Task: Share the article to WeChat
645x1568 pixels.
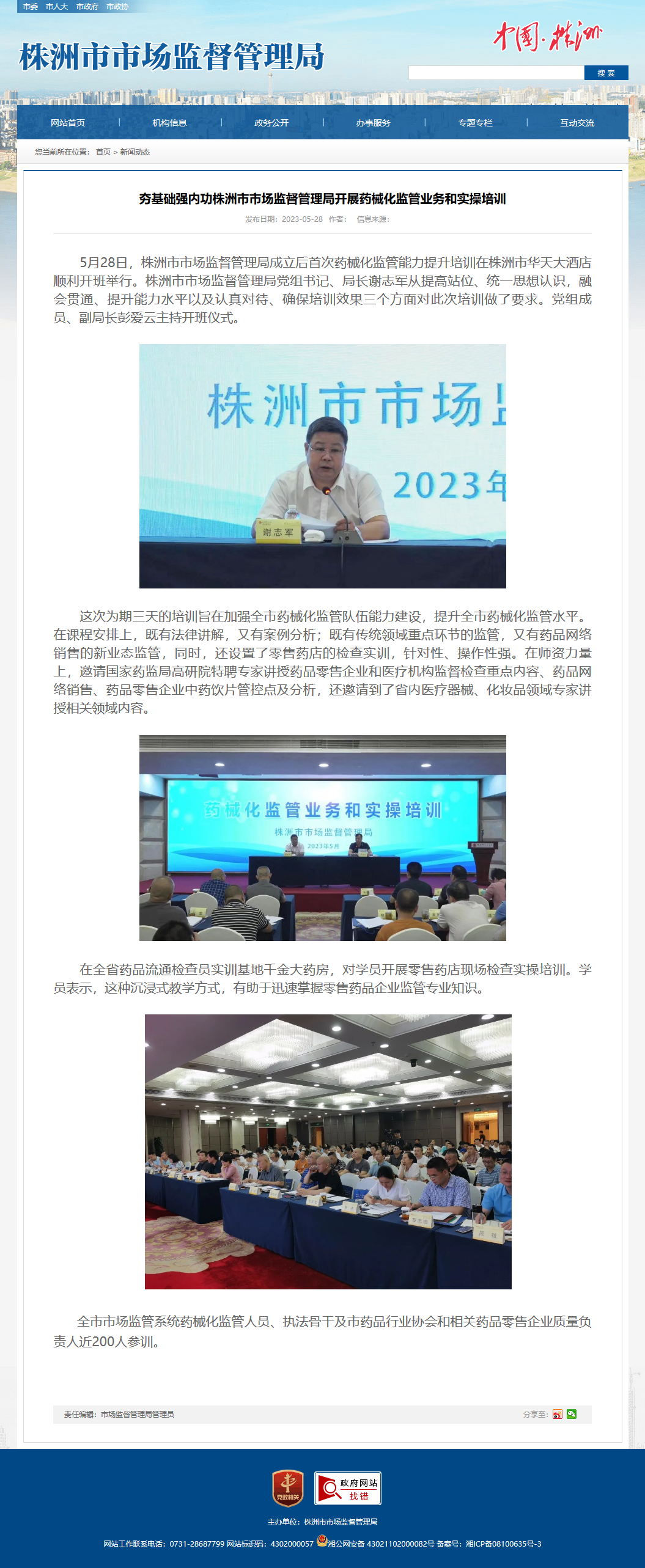Action: 572,1414
